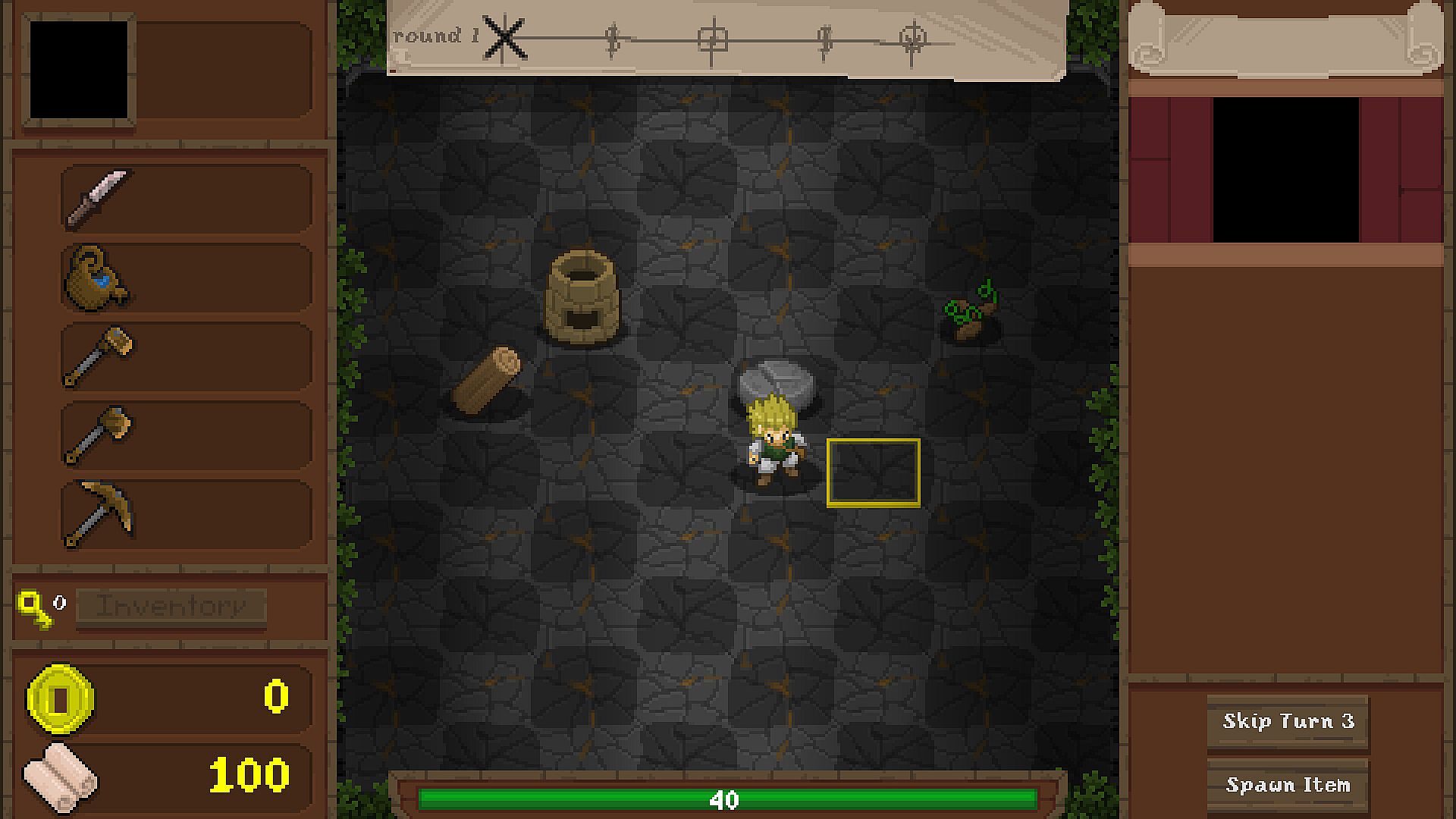Tap the green plant sprout

click(970, 311)
